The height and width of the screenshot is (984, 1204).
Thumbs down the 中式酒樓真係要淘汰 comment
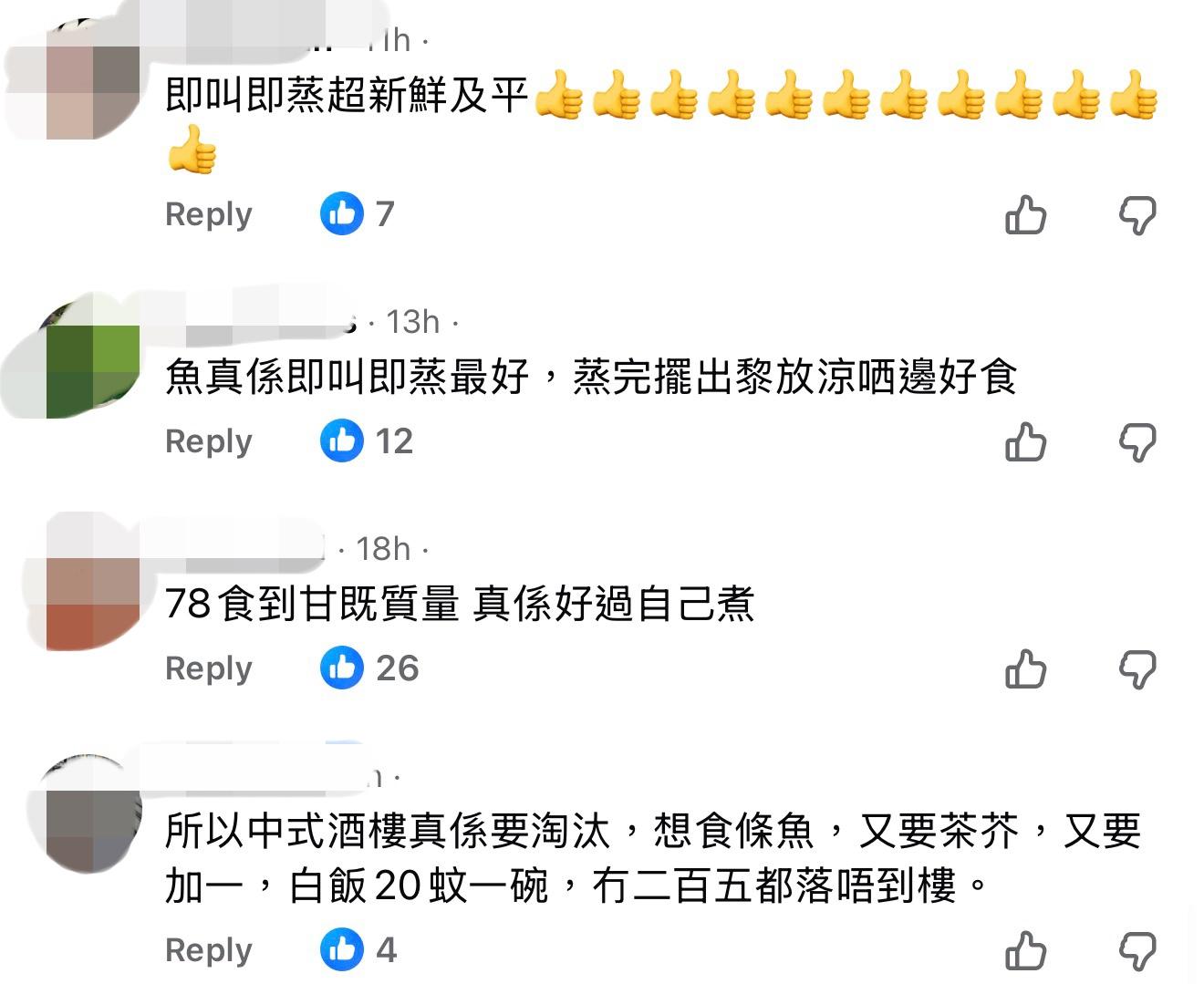pyautogui.click(x=1137, y=952)
